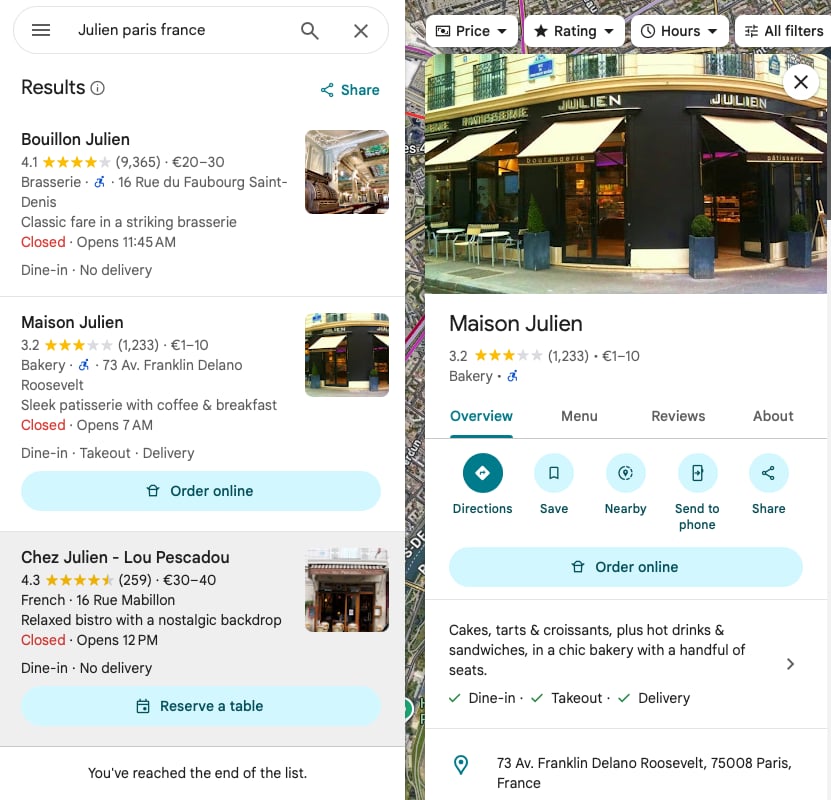The width and height of the screenshot is (831, 800).
Task: Open the Chez Julien - Lou Pescadou result
Action: point(125,557)
